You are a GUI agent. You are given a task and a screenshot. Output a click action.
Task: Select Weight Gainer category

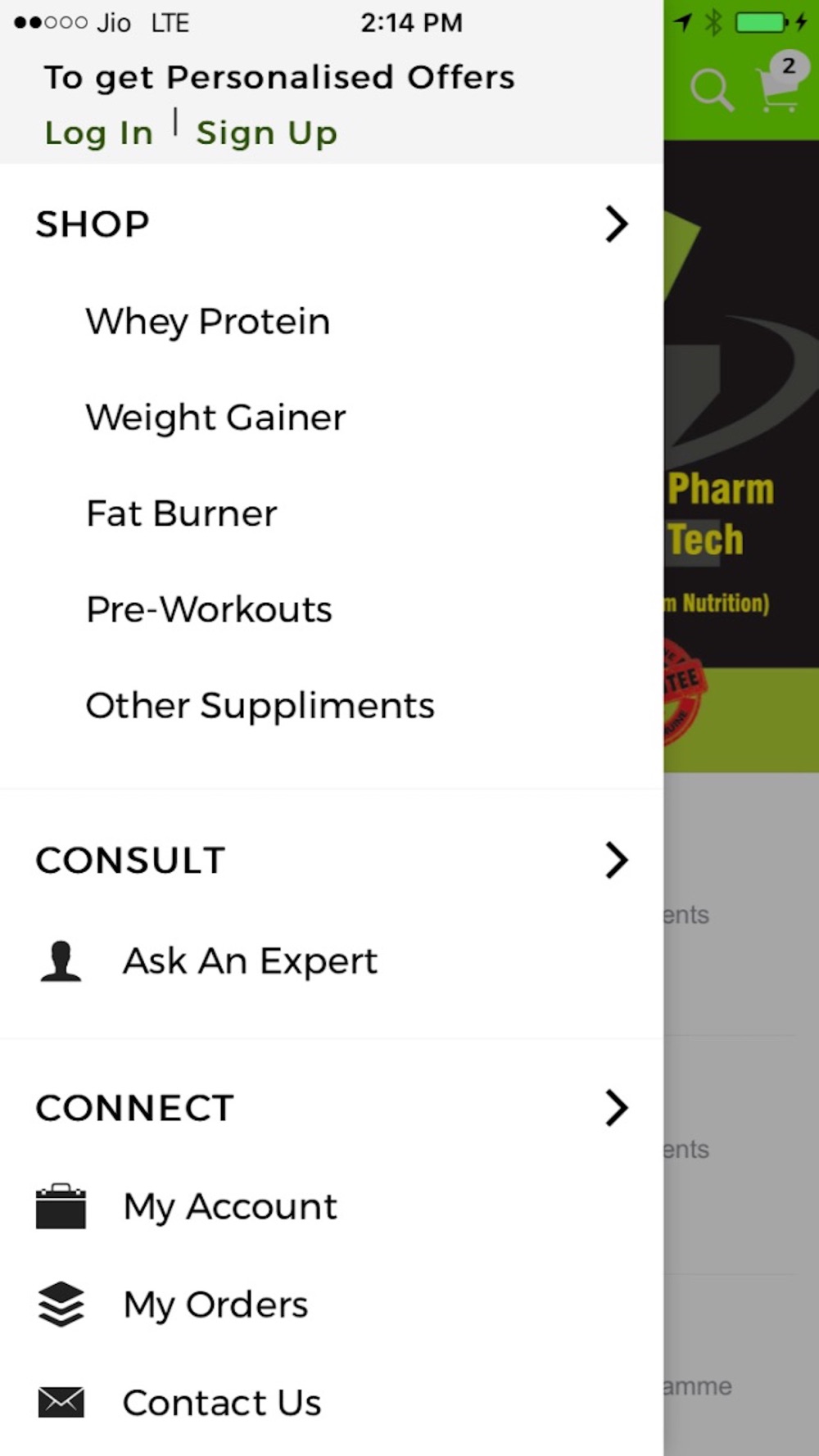[x=215, y=418]
